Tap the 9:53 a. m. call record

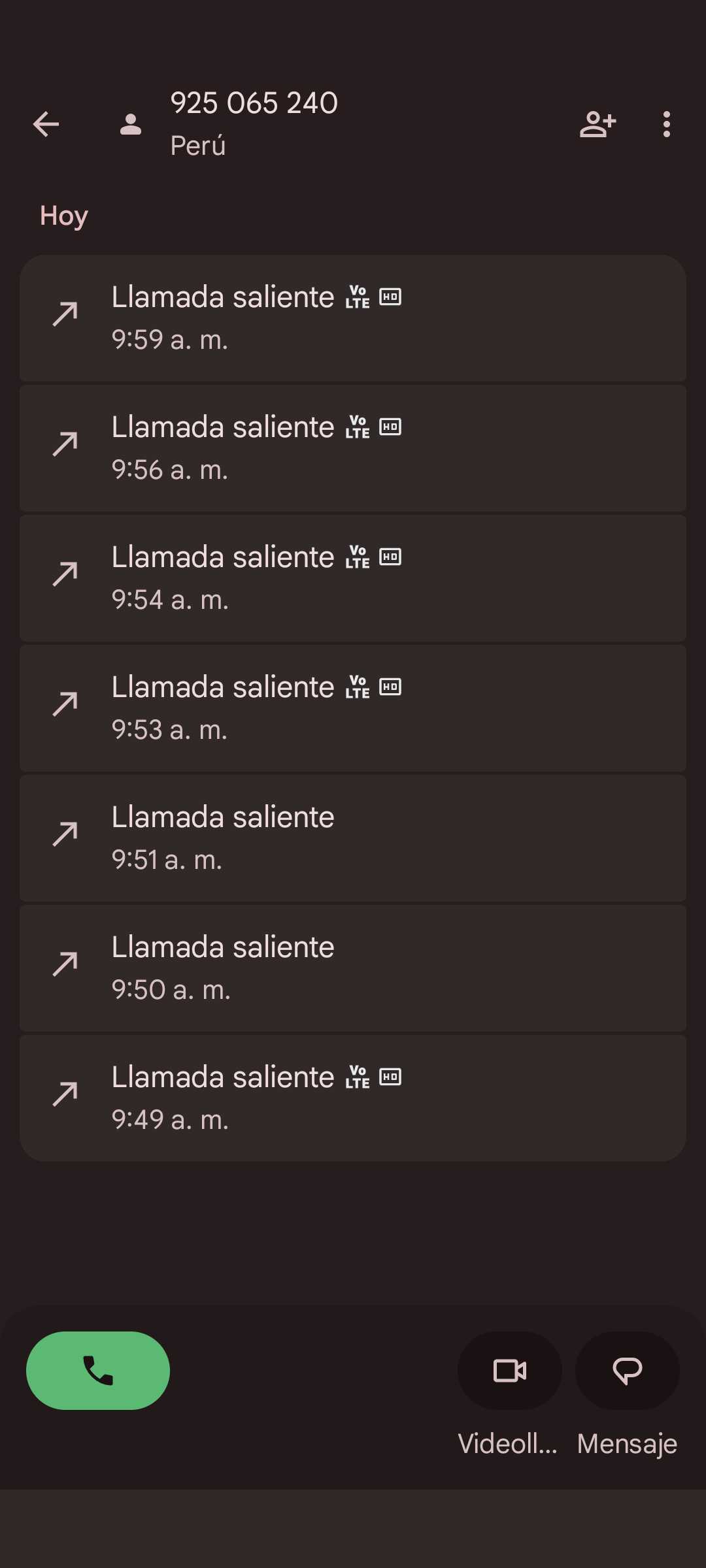point(353,708)
